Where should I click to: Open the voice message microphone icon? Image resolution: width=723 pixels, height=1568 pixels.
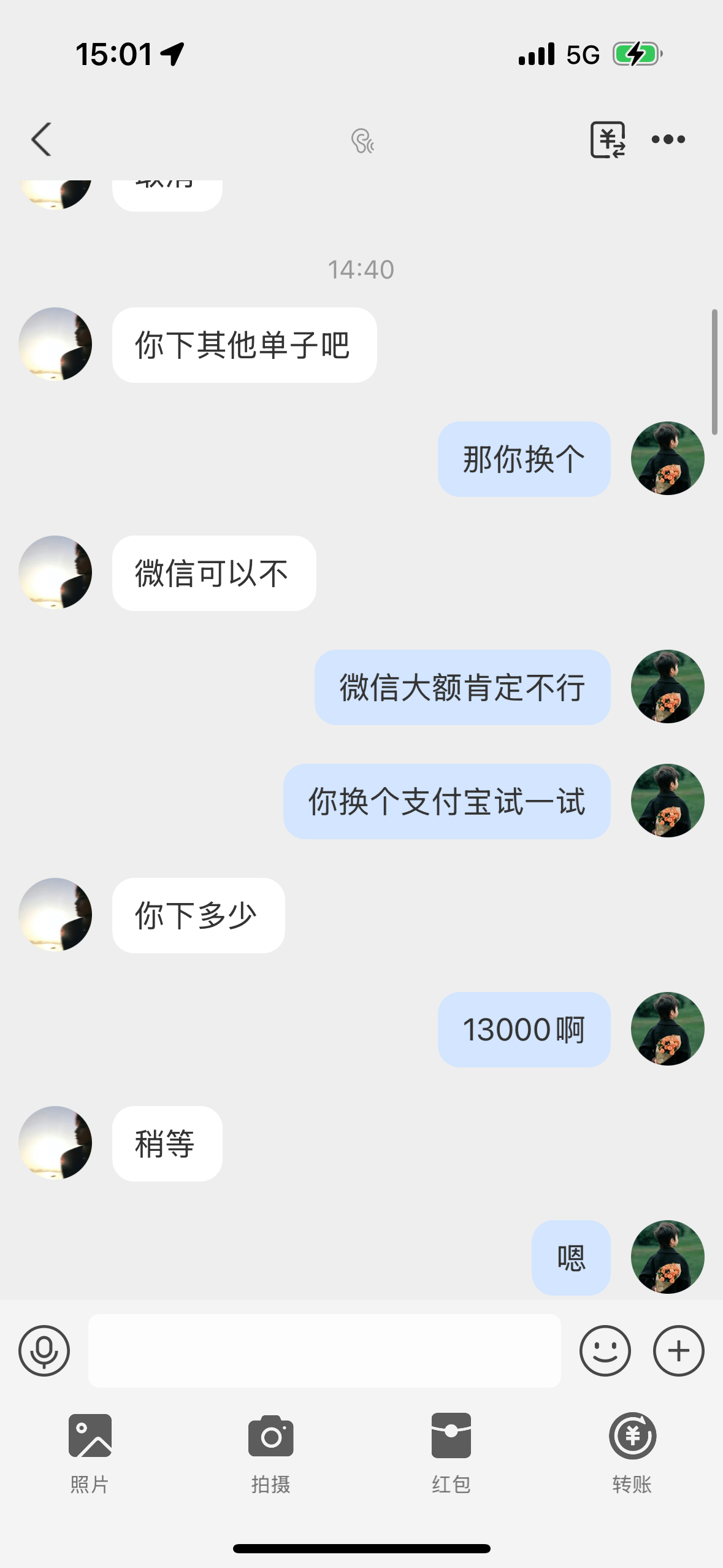pyautogui.click(x=44, y=1350)
